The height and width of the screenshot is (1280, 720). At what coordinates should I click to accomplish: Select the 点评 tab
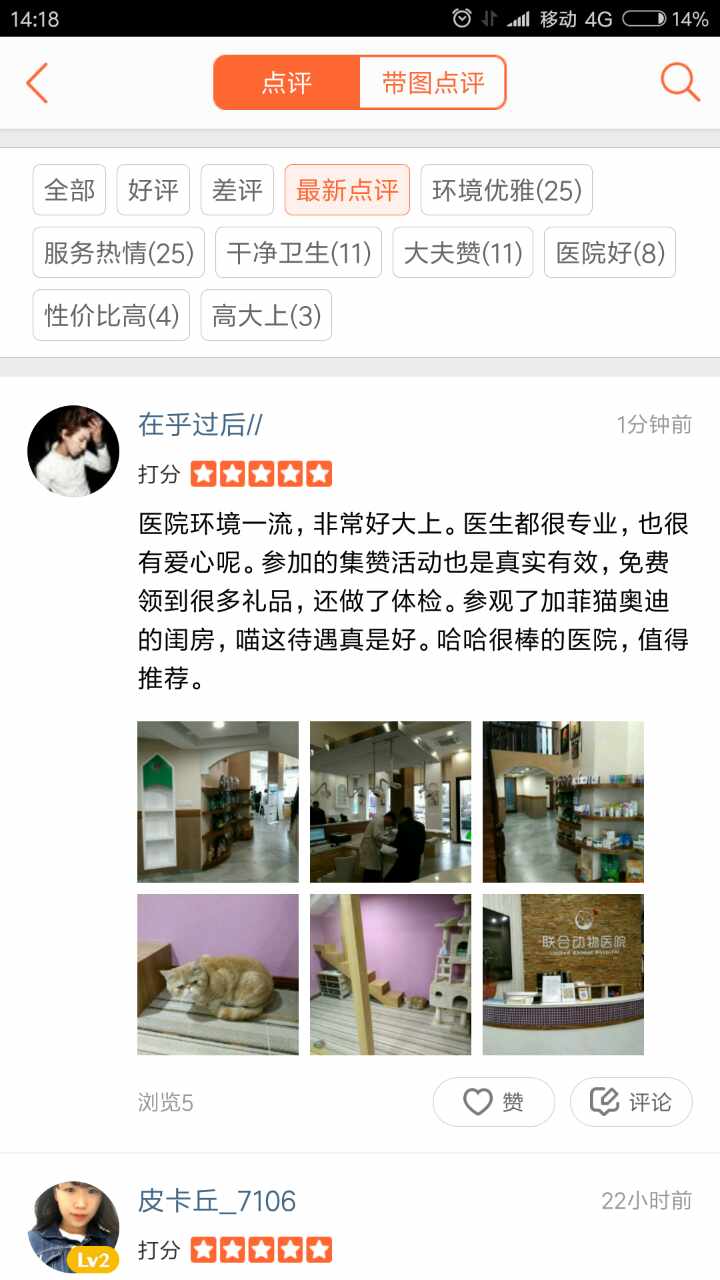pyautogui.click(x=287, y=83)
